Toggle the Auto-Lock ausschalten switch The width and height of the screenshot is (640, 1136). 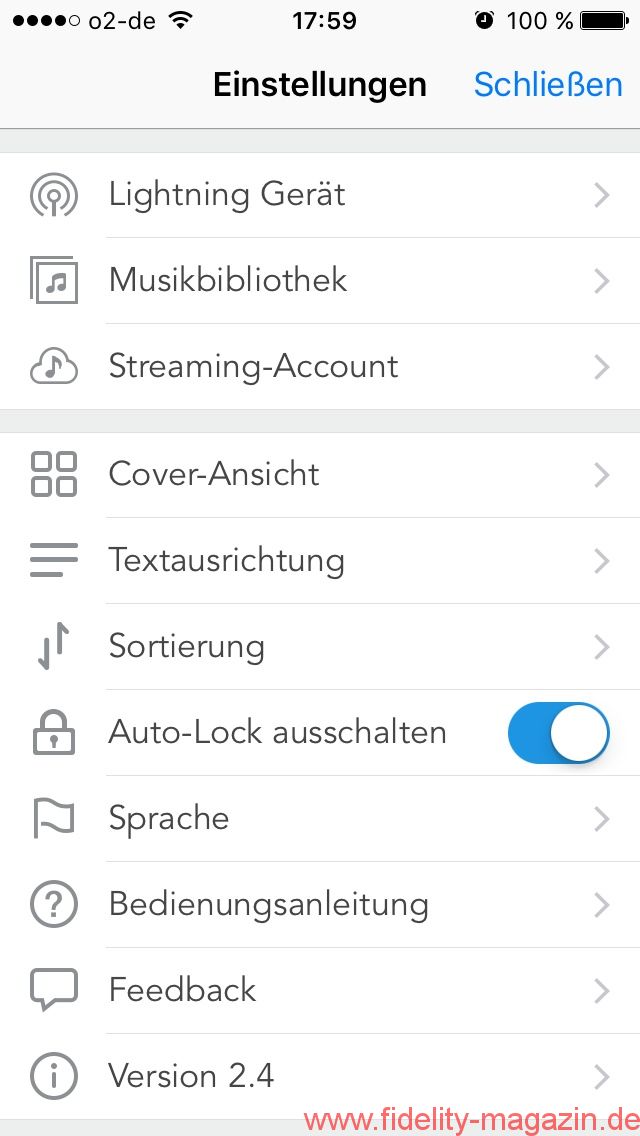pyautogui.click(x=558, y=732)
